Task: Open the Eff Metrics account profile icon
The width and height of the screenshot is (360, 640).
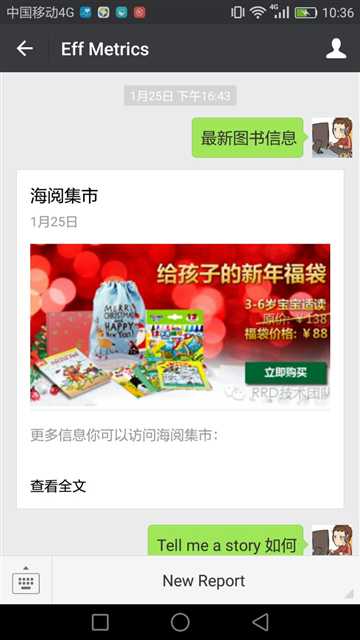Action: [x=336, y=49]
